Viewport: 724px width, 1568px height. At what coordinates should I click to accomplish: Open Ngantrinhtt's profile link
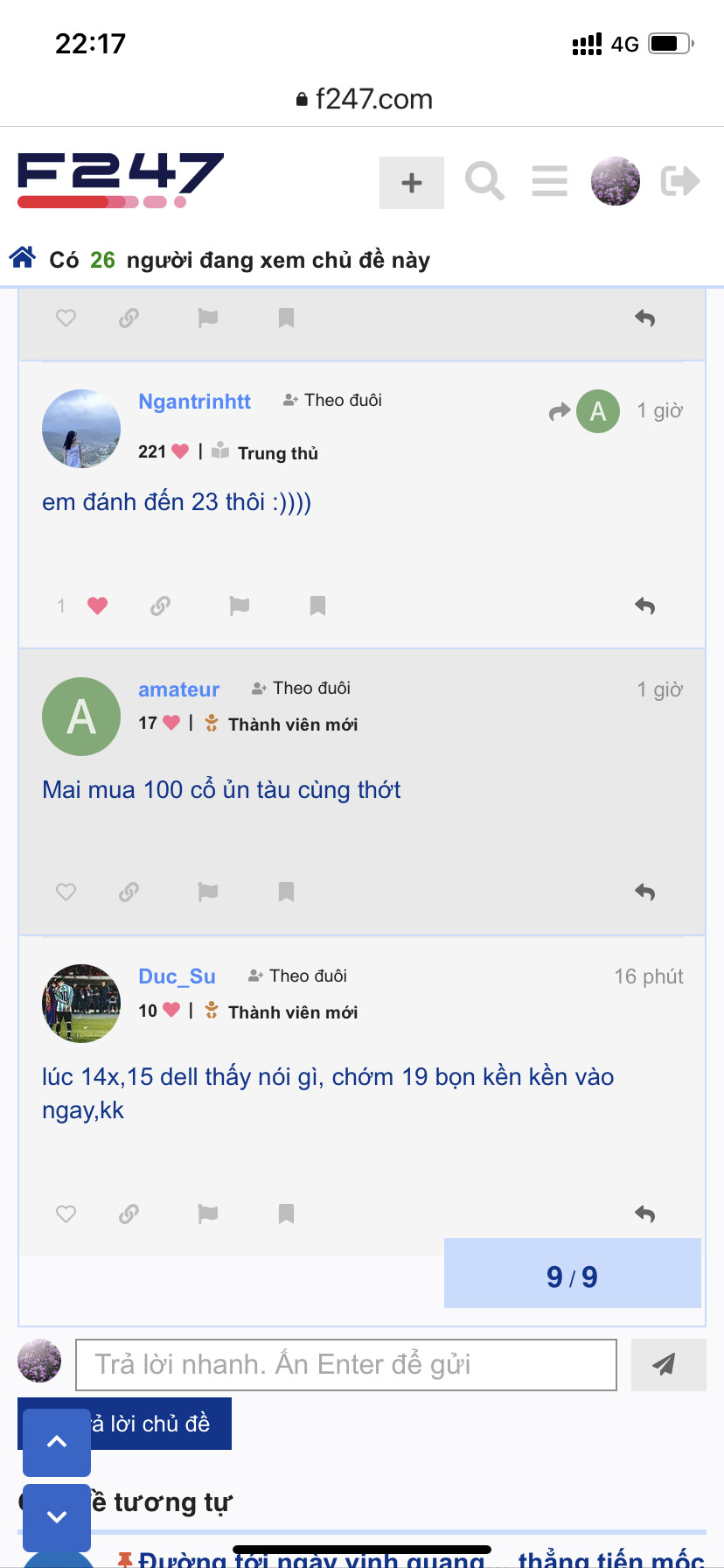pyautogui.click(x=194, y=402)
